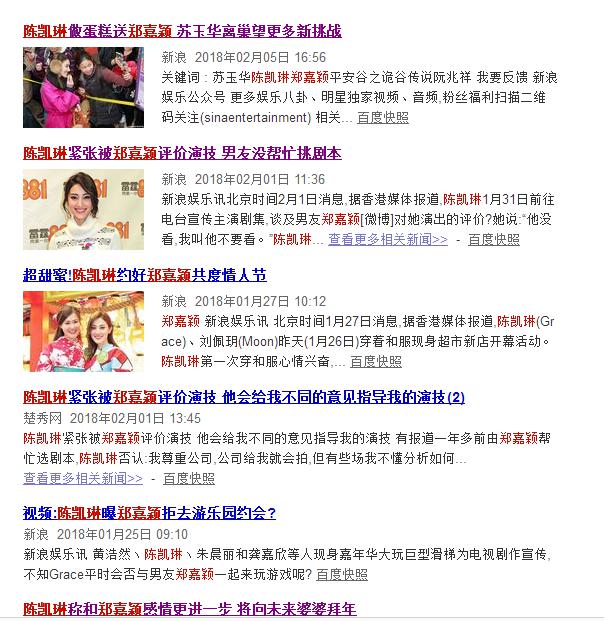Screen dimensions: 604x621
Task: Open 百度快照 for the Valentine's Day story
Action: pos(376,362)
